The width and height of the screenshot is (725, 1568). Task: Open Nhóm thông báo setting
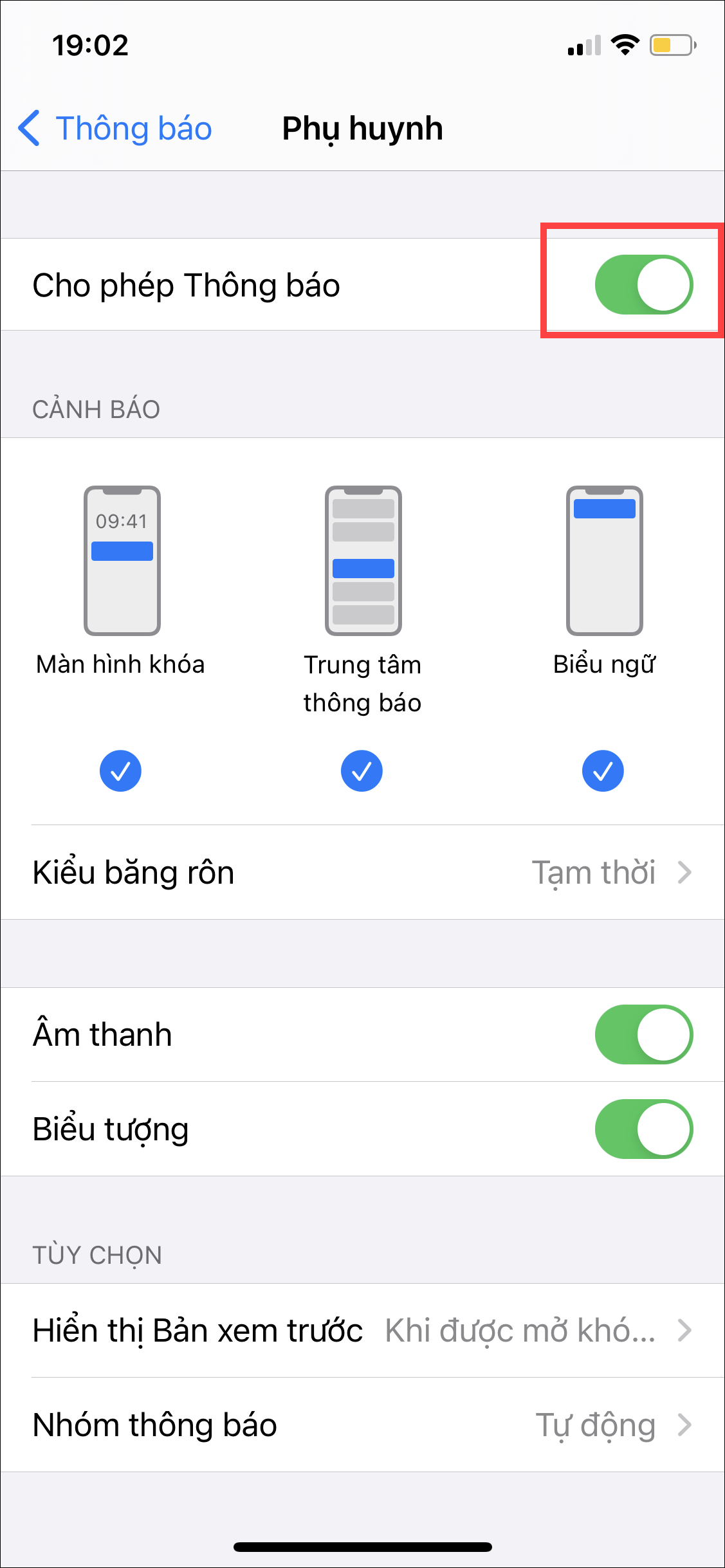point(362,1425)
